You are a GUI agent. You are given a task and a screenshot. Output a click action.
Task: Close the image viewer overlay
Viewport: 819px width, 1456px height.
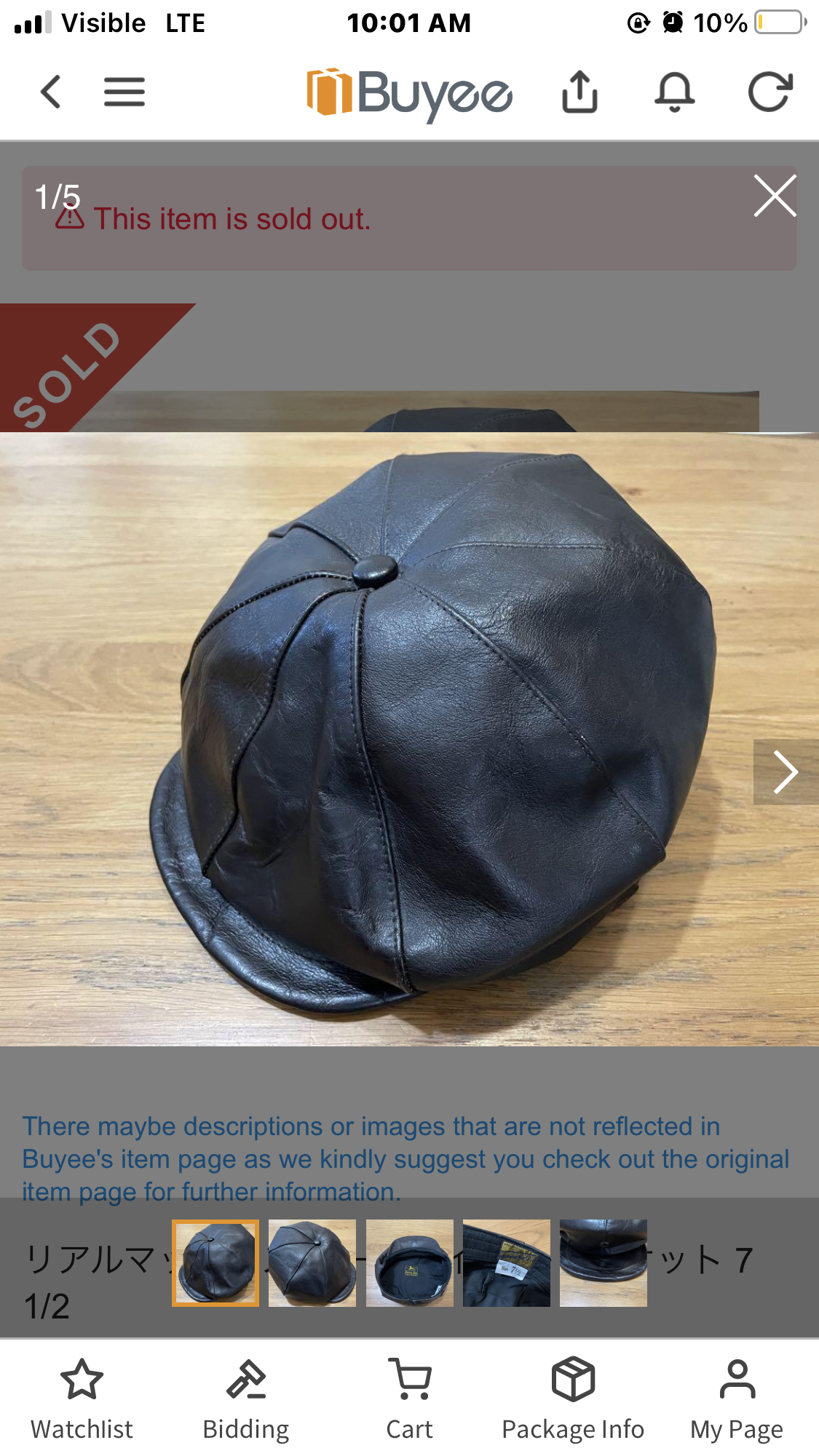(775, 196)
